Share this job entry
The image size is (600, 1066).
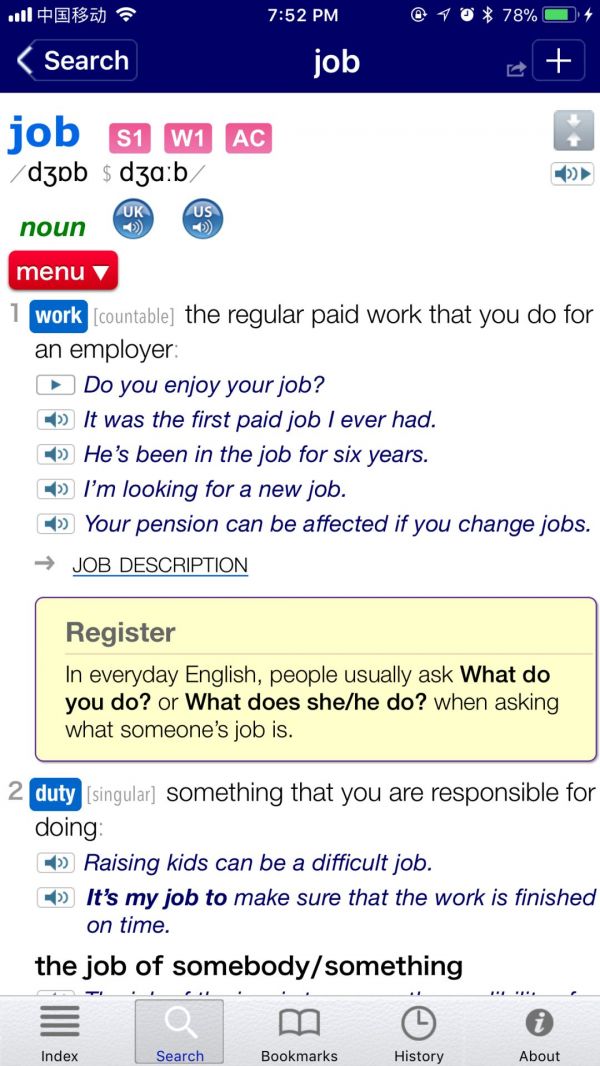point(516,68)
